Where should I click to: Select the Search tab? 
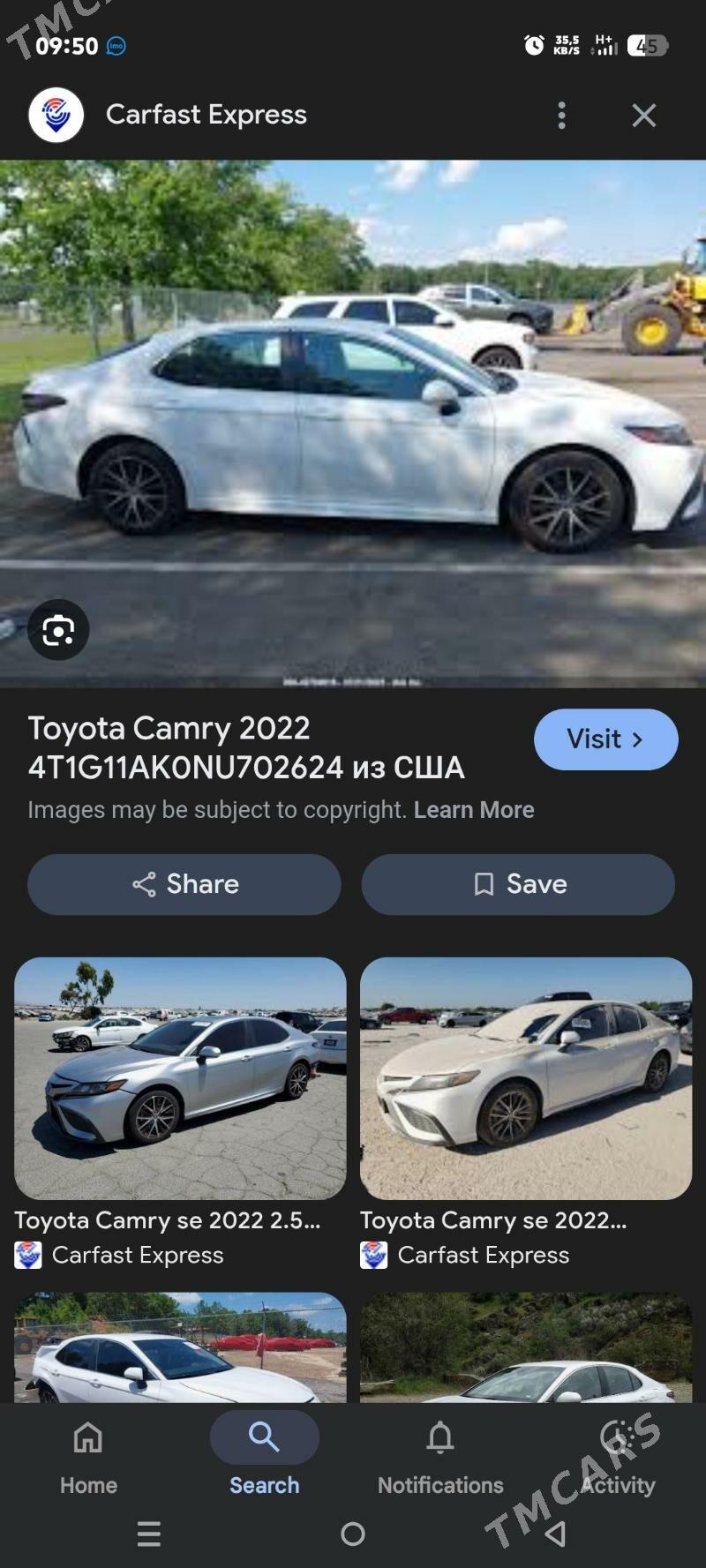(264, 1456)
